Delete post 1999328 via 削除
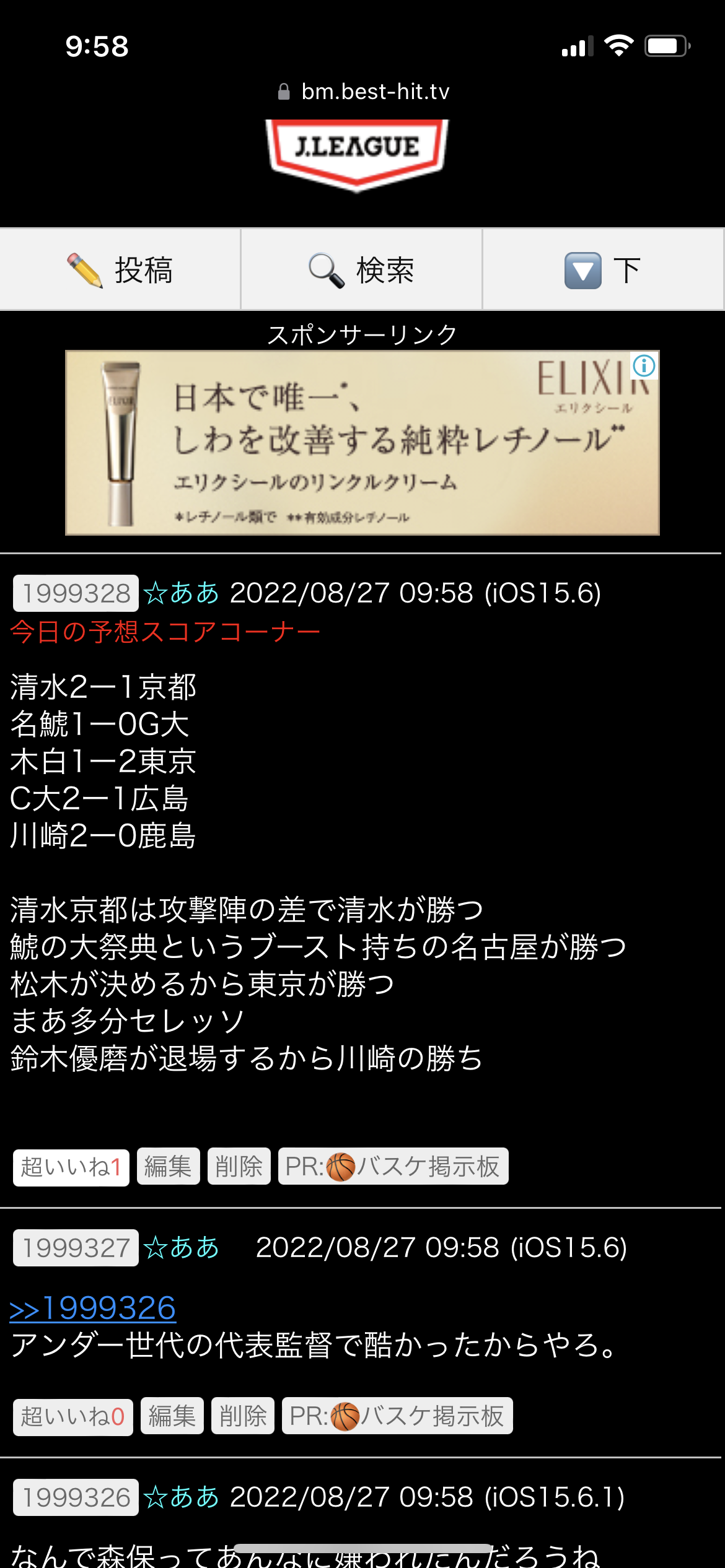The width and height of the screenshot is (725, 1568). (239, 1167)
